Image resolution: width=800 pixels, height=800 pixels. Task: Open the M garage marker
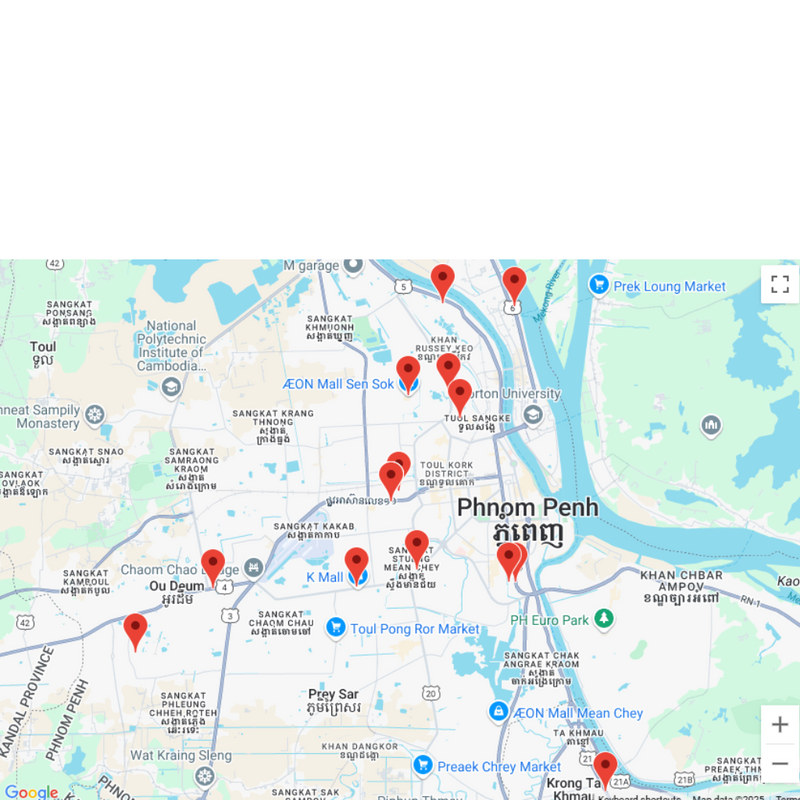coord(352,266)
